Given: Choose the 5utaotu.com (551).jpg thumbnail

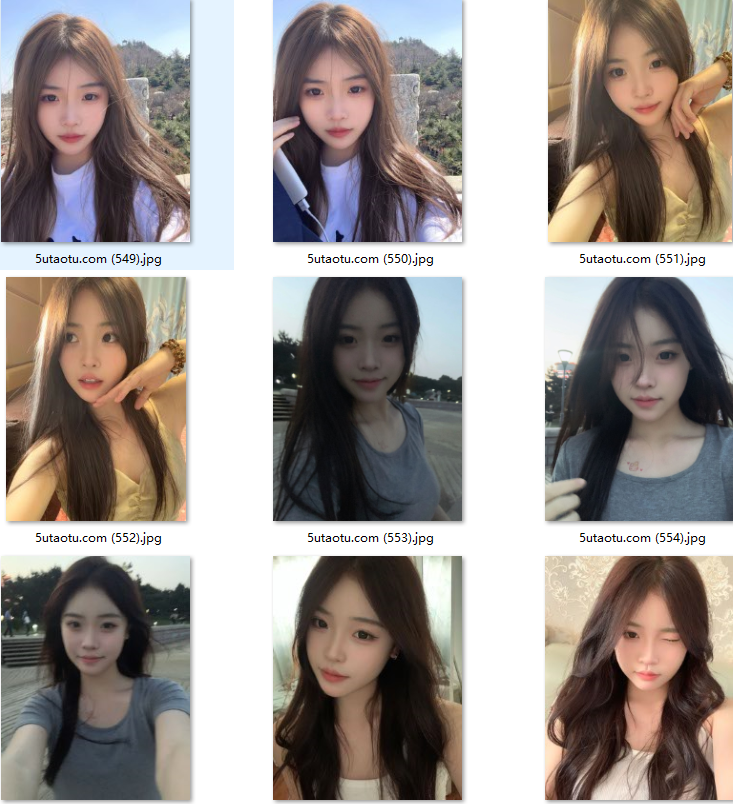Looking at the screenshot, I should [x=640, y=121].
